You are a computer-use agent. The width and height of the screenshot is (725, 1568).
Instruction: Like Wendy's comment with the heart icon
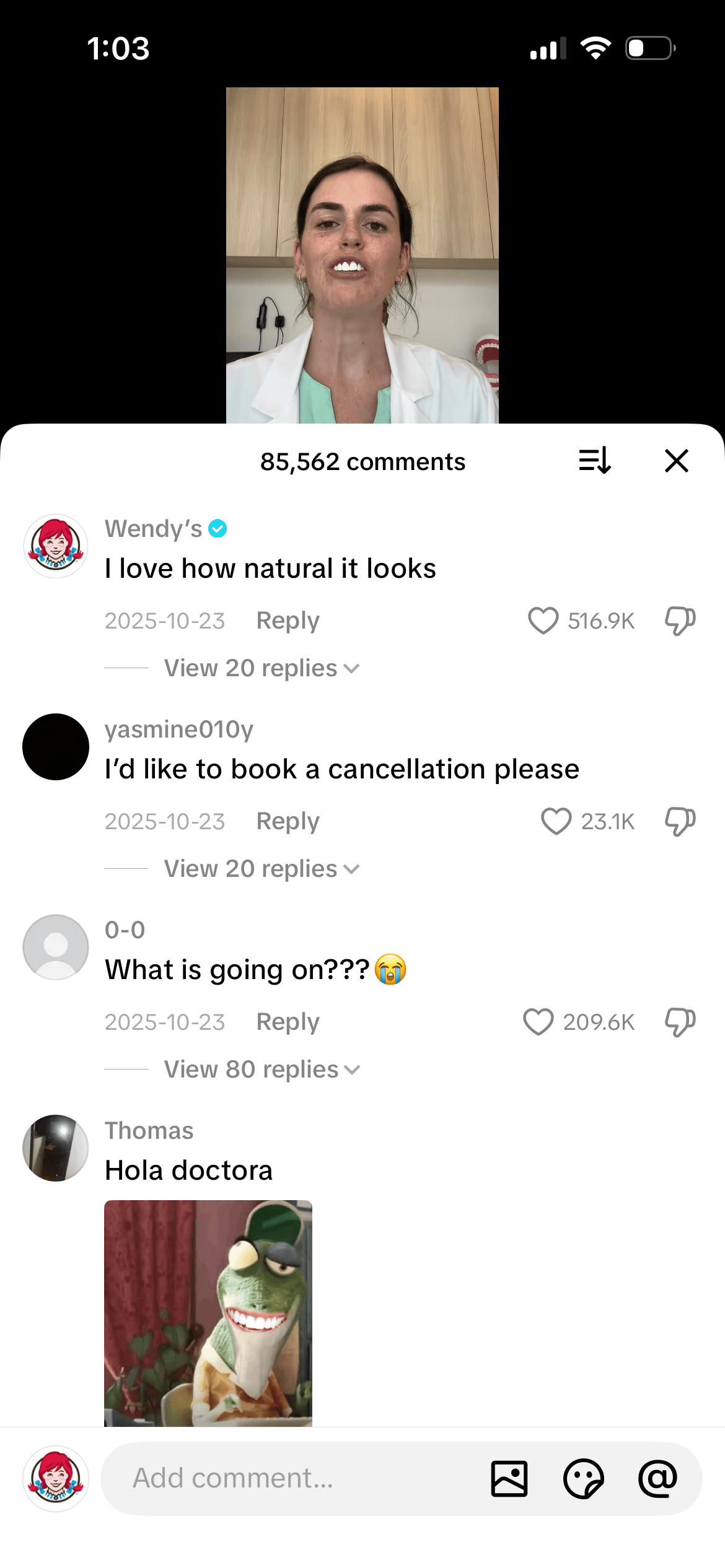tap(542, 621)
